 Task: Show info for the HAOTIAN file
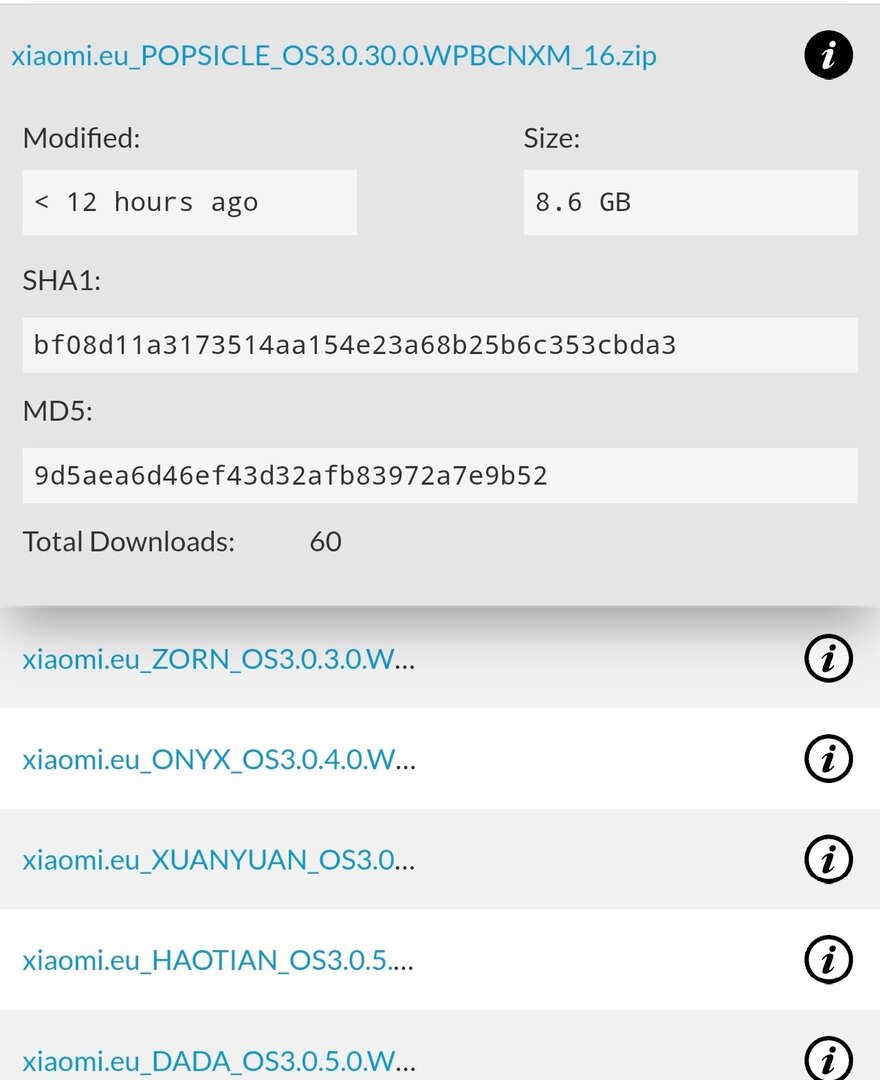point(828,961)
